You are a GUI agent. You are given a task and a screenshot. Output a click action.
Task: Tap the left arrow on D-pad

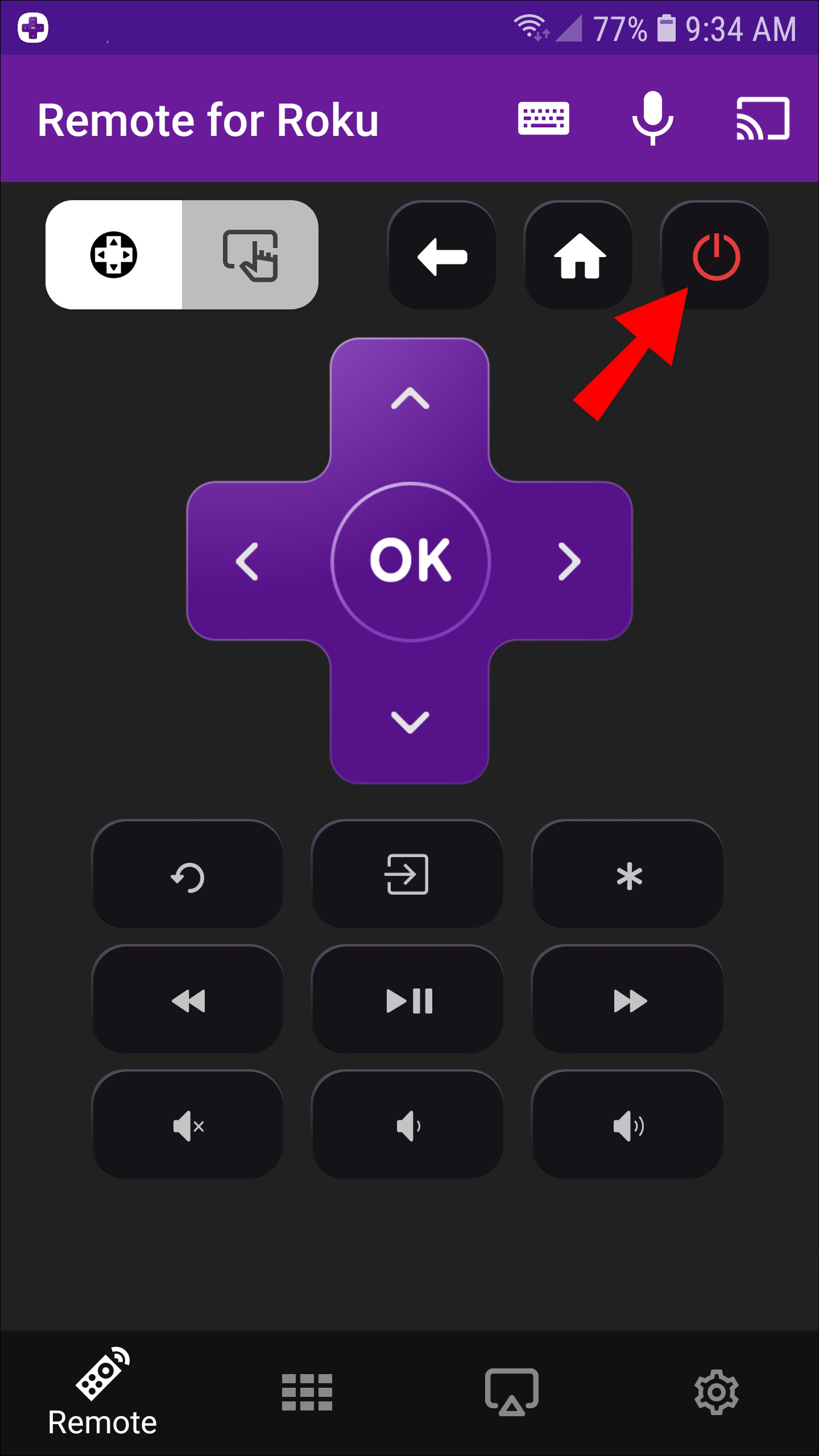[x=247, y=561]
